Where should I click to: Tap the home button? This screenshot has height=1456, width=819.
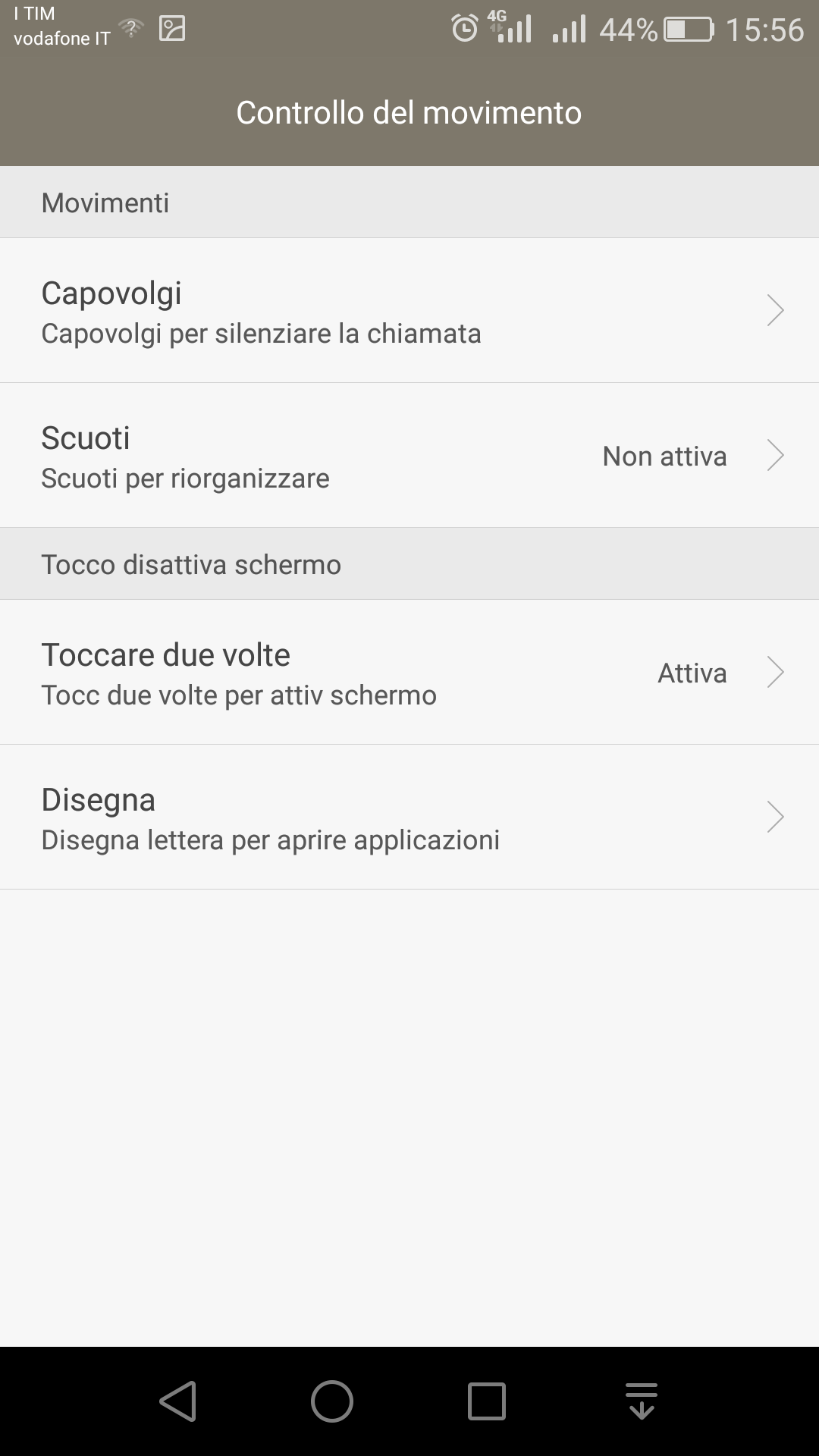(x=332, y=1401)
